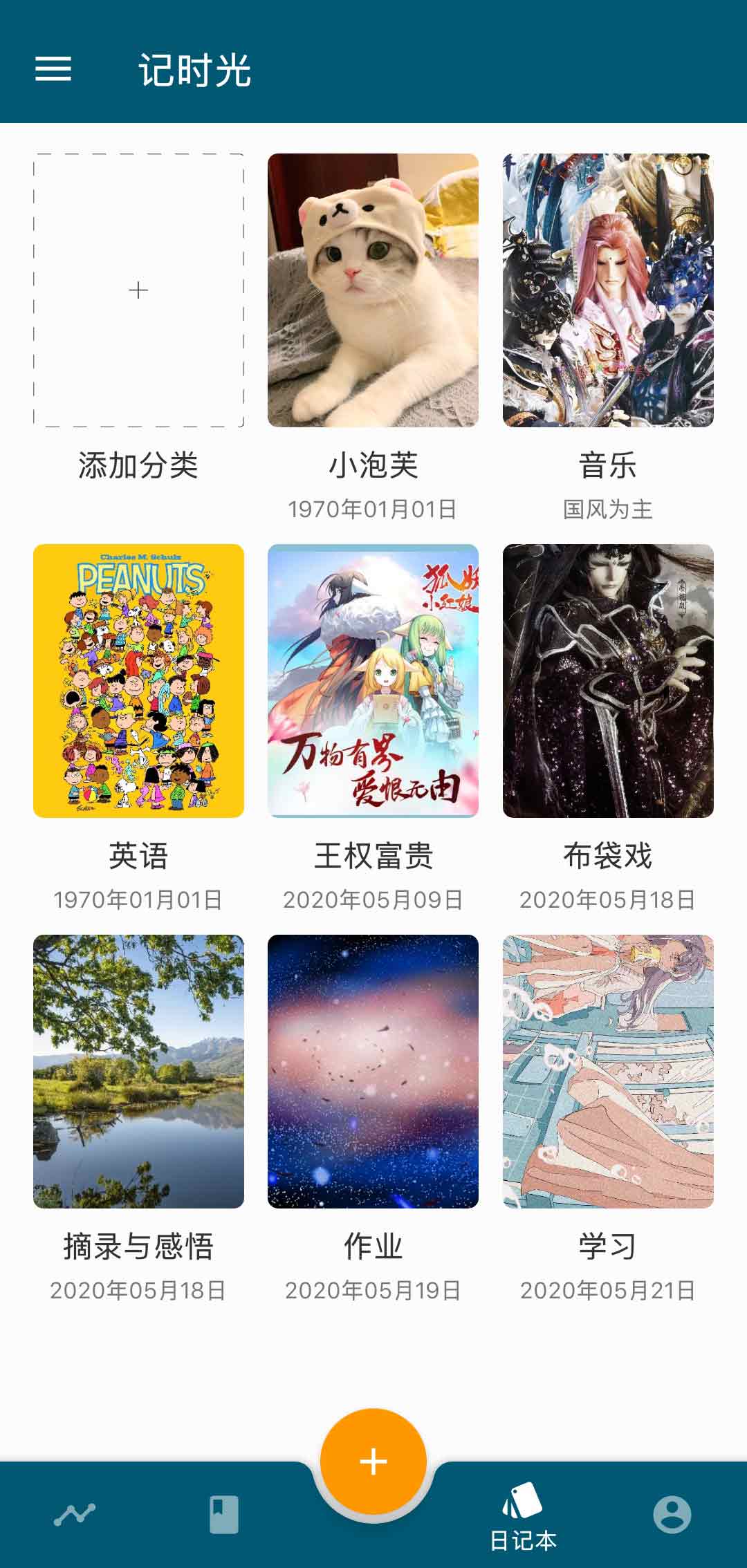Open the 王权富贵 anime diary cover
Screen dimensions: 747x1568
coord(372,681)
